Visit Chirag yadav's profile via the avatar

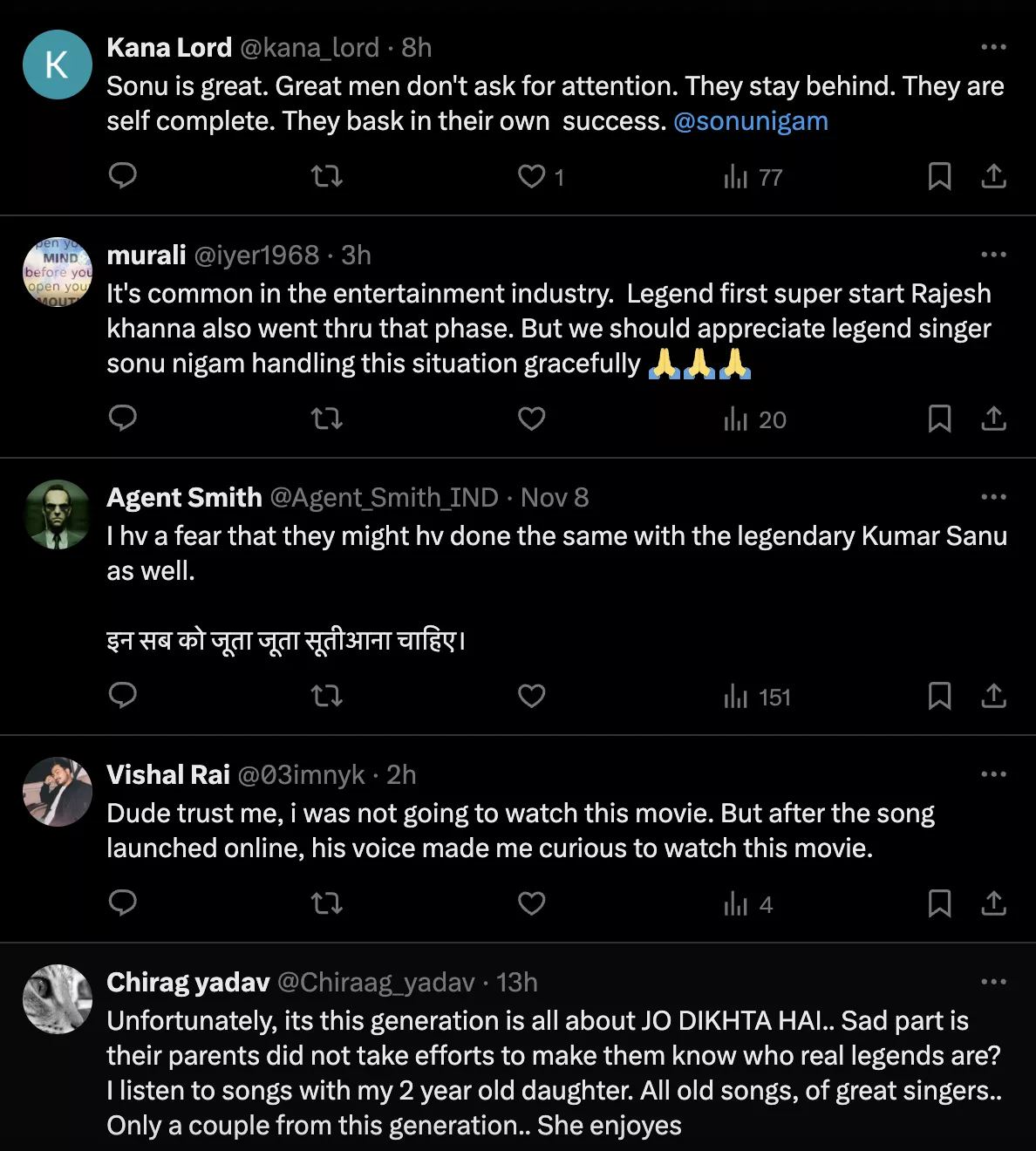pyautogui.click(x=58, y=999)
